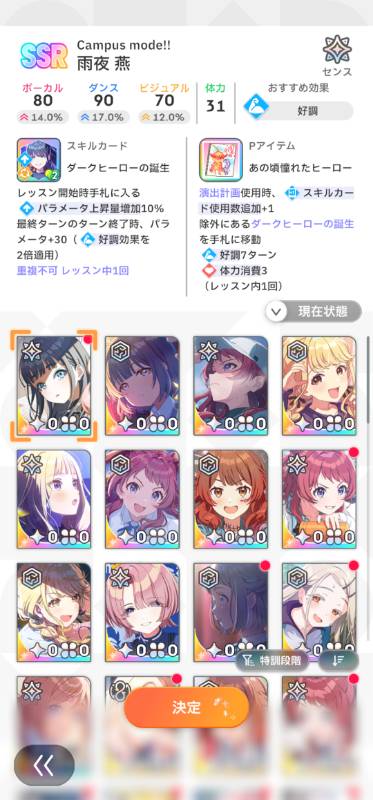
Task: Select the blonde girl with purple eyes card
Action: pyautogui.click(x=54, y=499)
